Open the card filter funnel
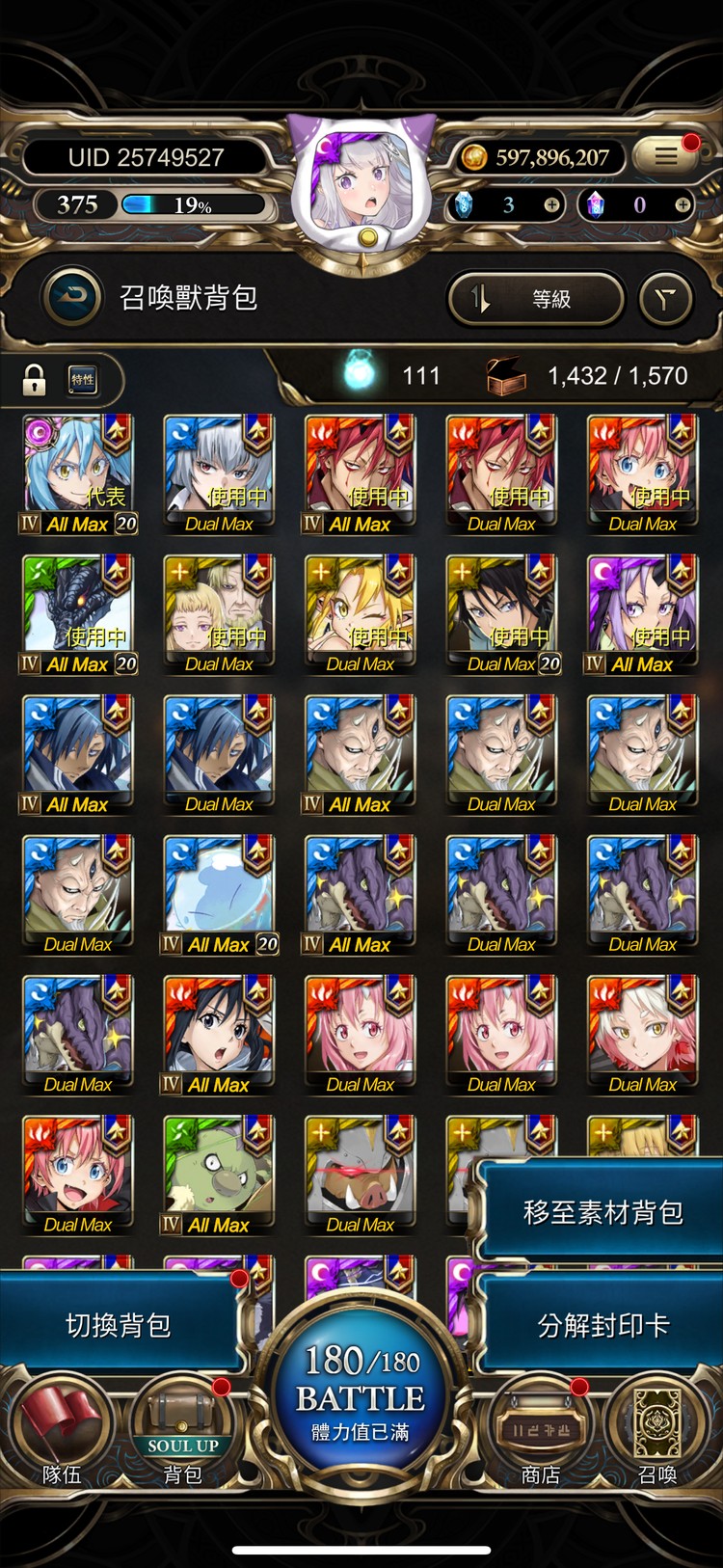Image resolution: width=723 pixels, height=1568 pixels. [x=665, y=299]
